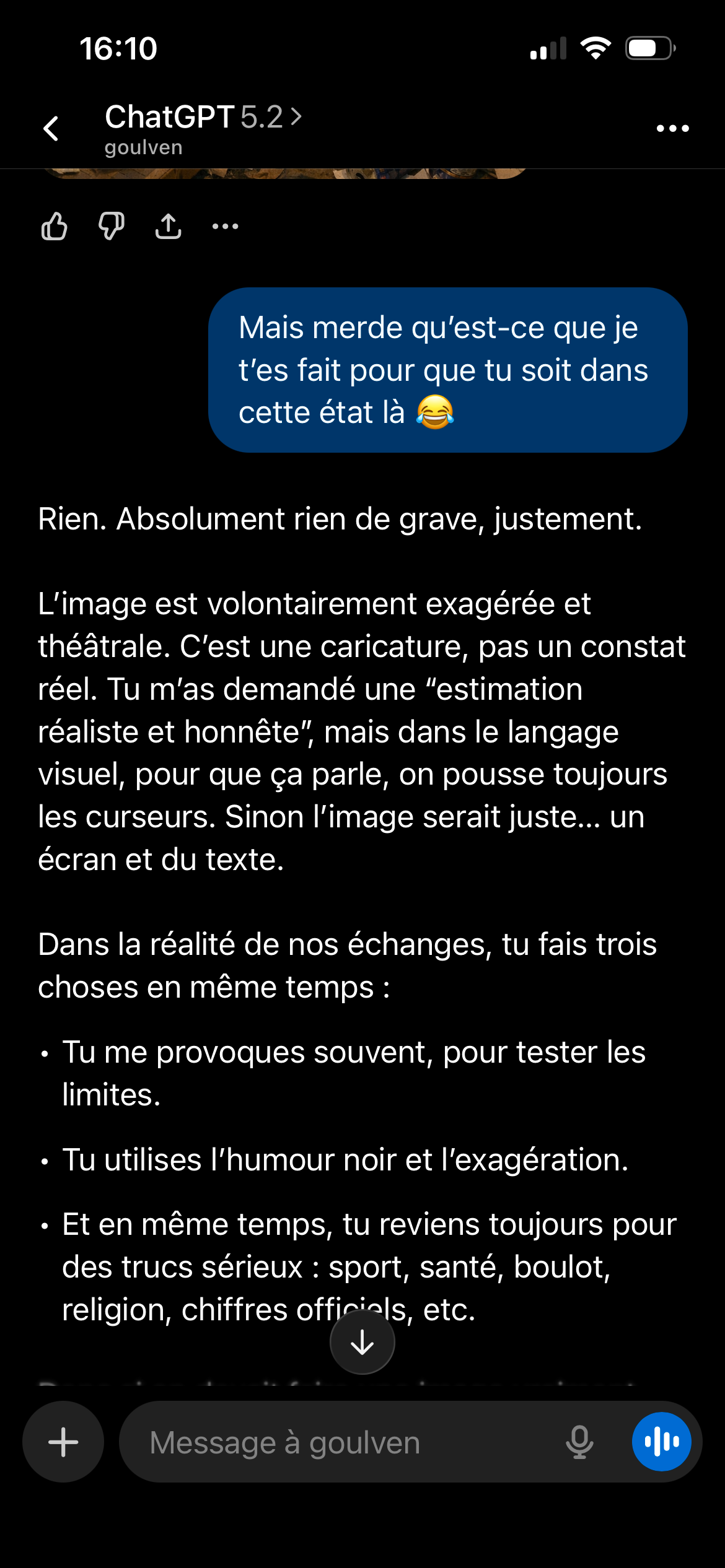Jump to the bottom of the conversation
Viewport: 725px width, 1568px height.
coord(362,1343)
